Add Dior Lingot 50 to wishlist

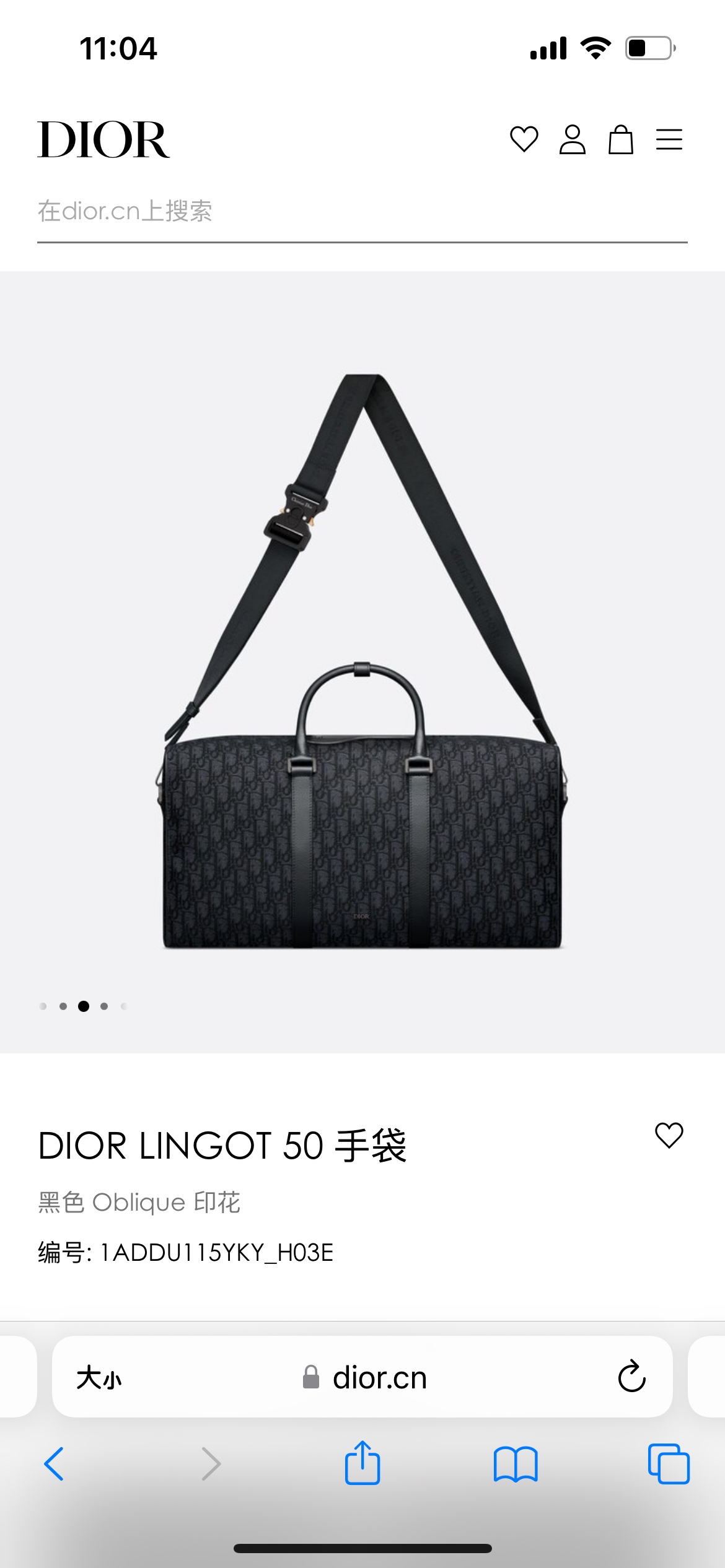point(669,1135)
